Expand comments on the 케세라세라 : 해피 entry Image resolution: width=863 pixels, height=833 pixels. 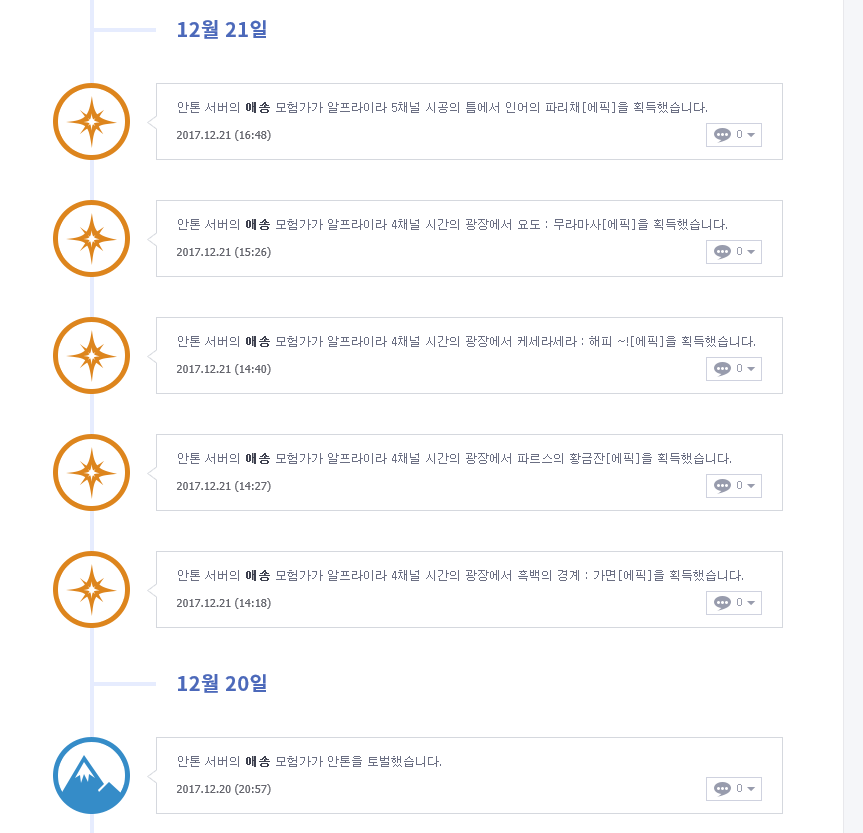coord(733,369)
